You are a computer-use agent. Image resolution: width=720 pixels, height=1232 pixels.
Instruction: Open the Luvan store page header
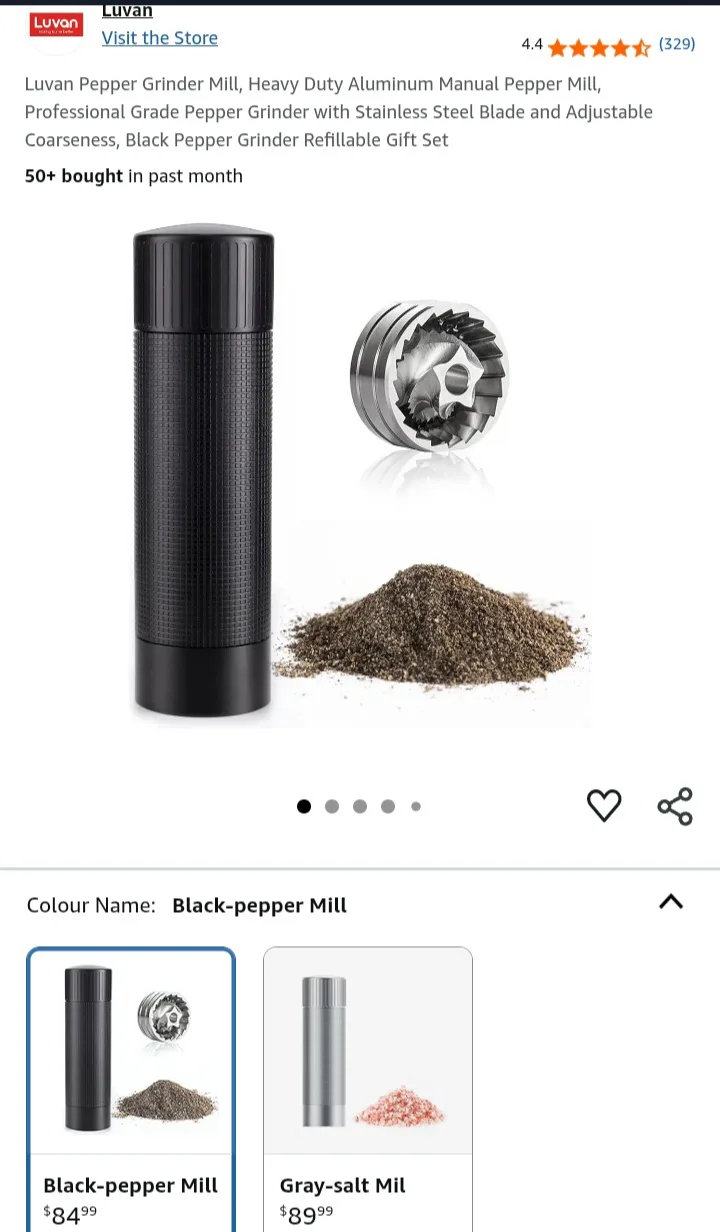[127, 11]
